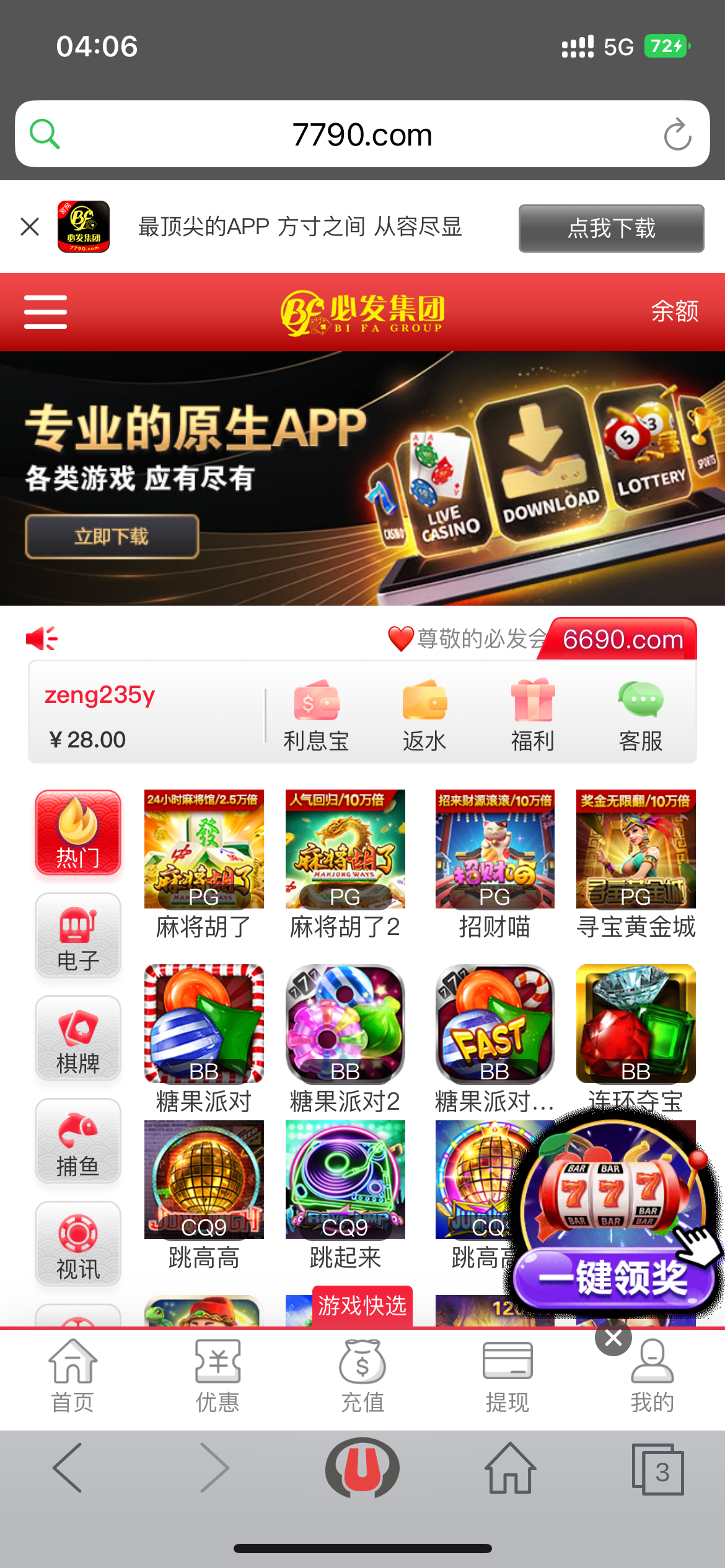
Task: Reload the page with the refresh icon
Action: [x=677, y=134]
